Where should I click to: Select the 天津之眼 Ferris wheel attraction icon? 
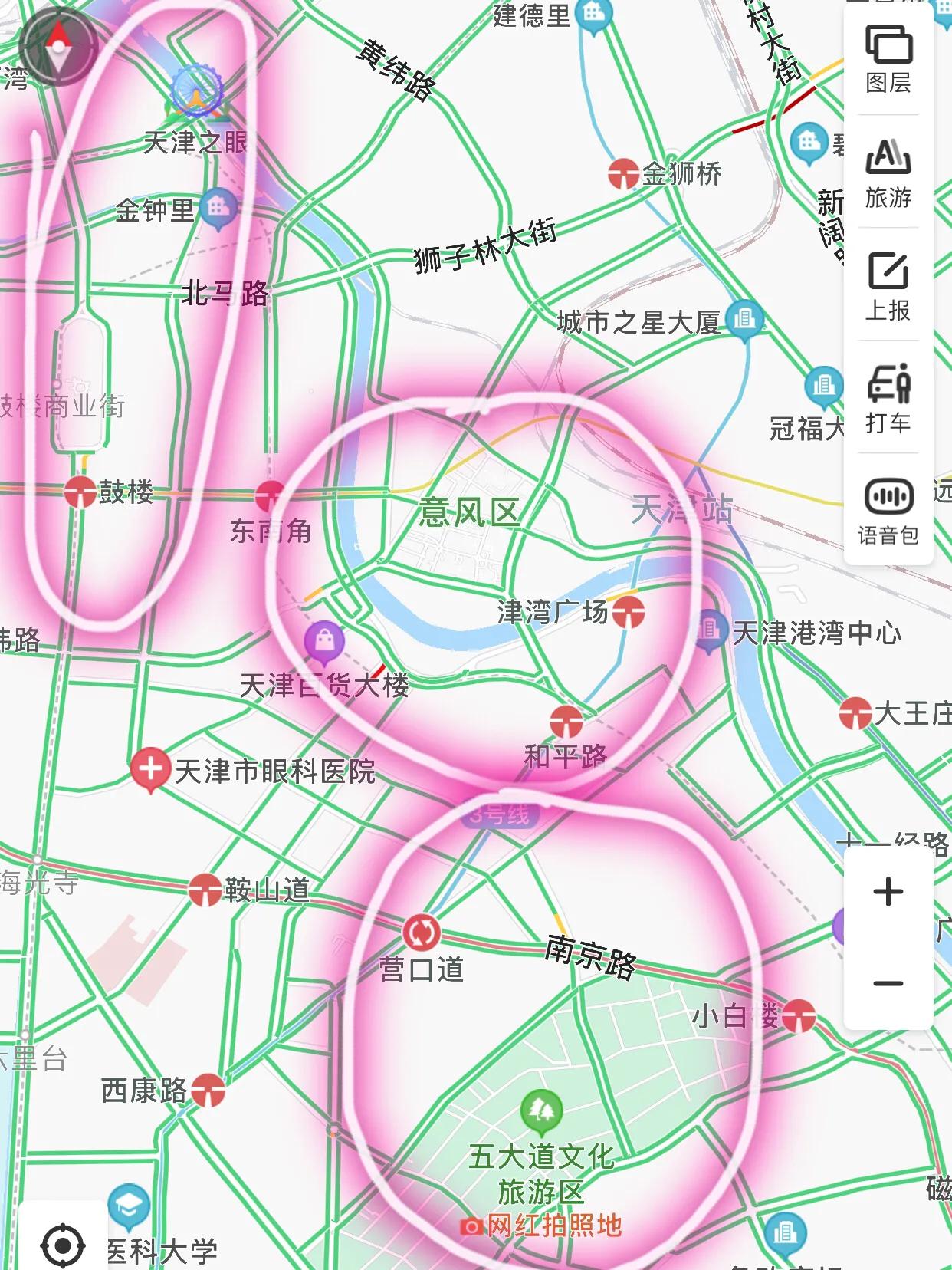196,88
